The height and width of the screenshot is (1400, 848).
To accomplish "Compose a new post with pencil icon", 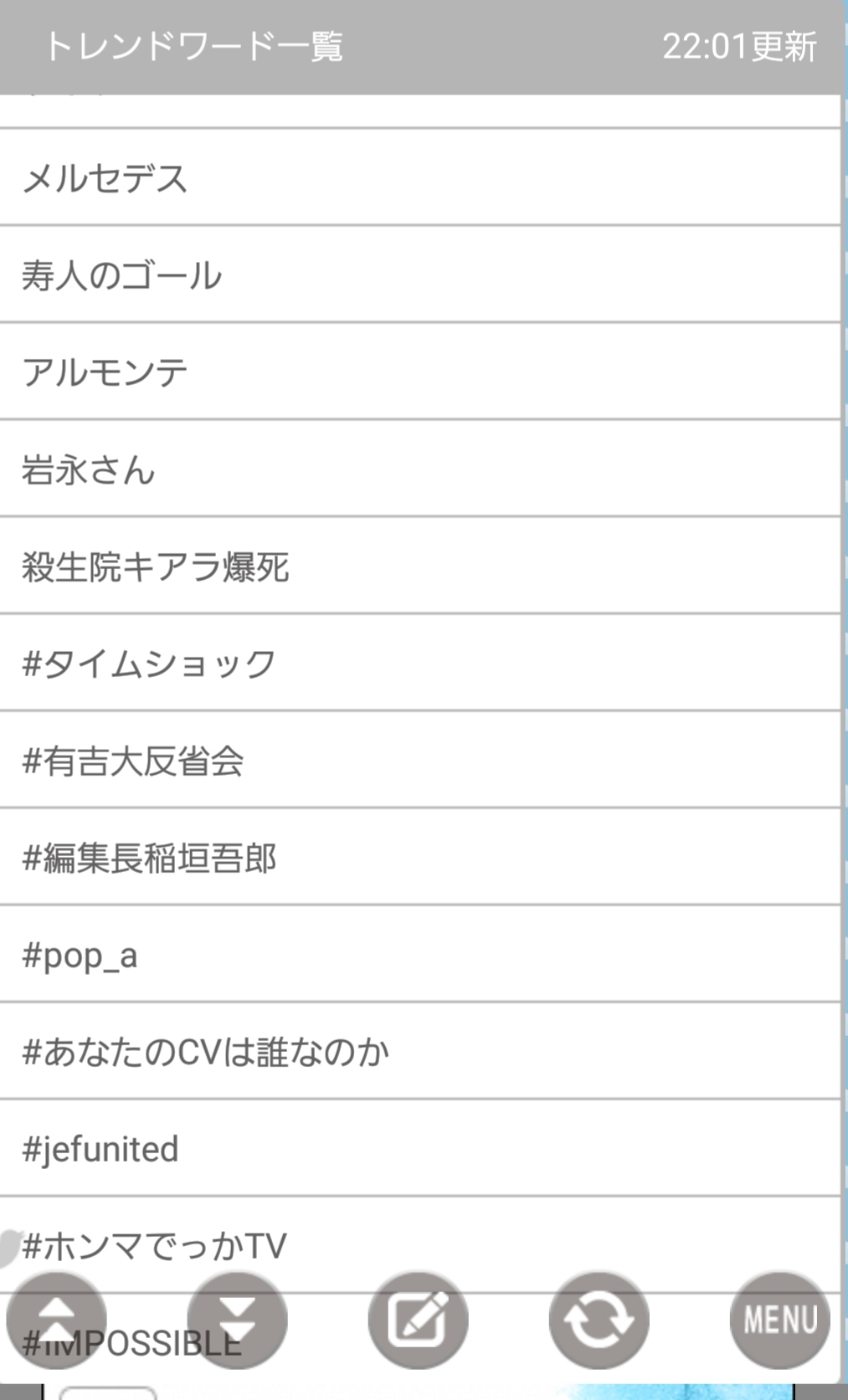I will tap(419, 1321).
